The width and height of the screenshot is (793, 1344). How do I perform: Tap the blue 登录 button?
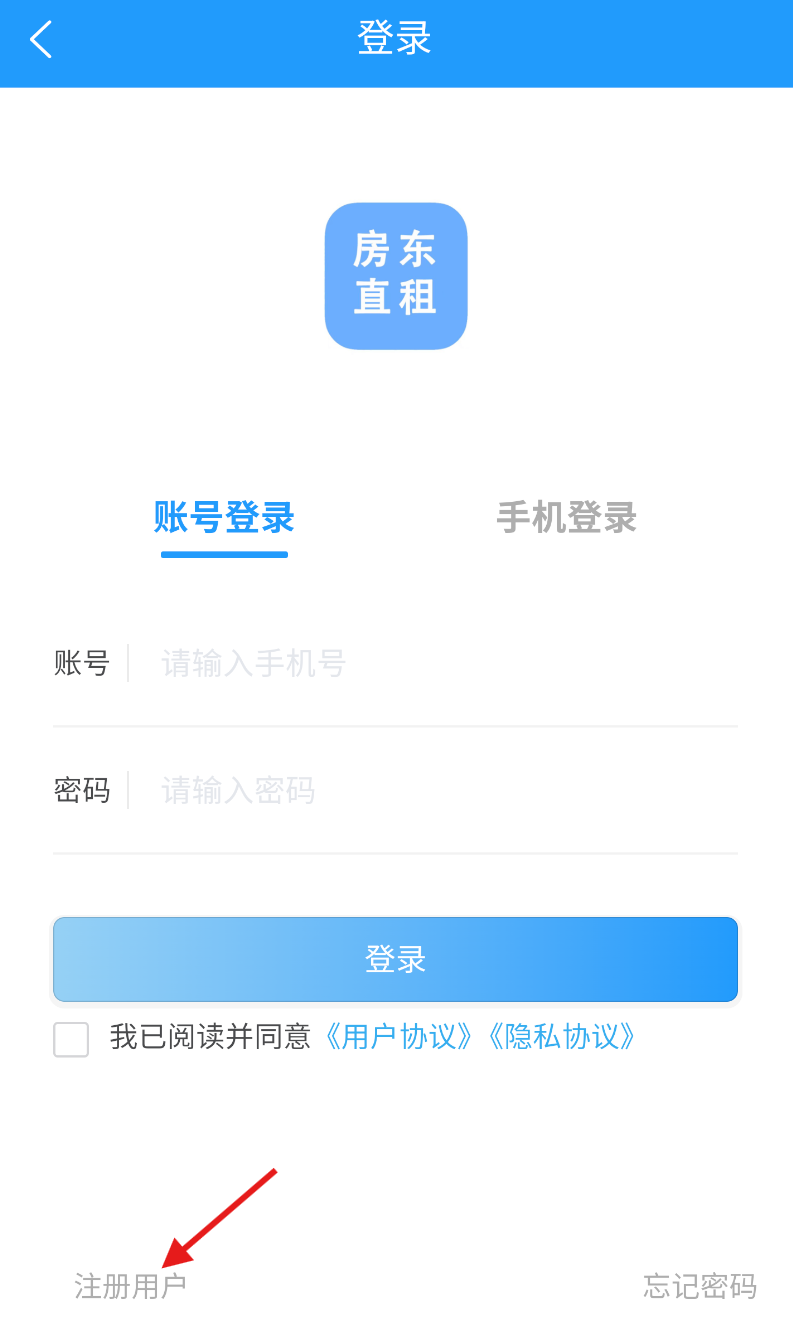point(395,959)
